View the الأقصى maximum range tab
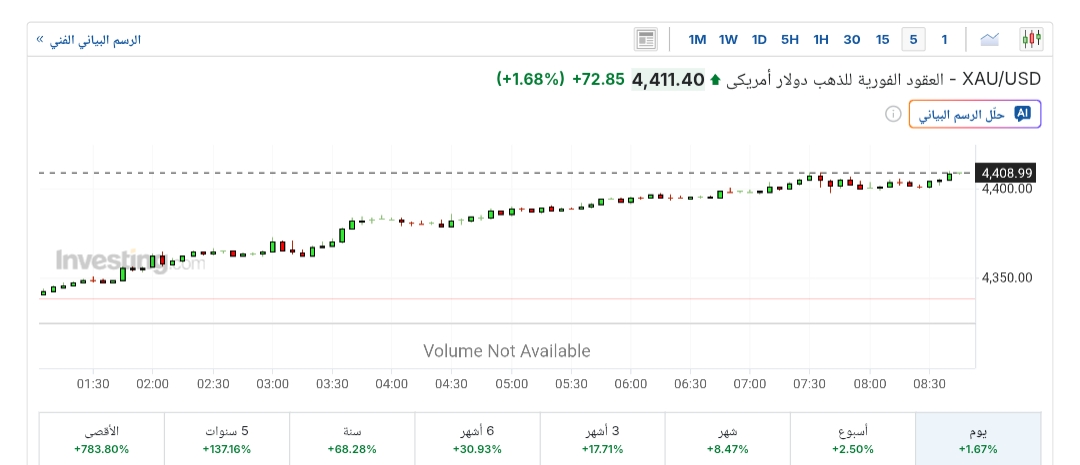 point(101,439)
